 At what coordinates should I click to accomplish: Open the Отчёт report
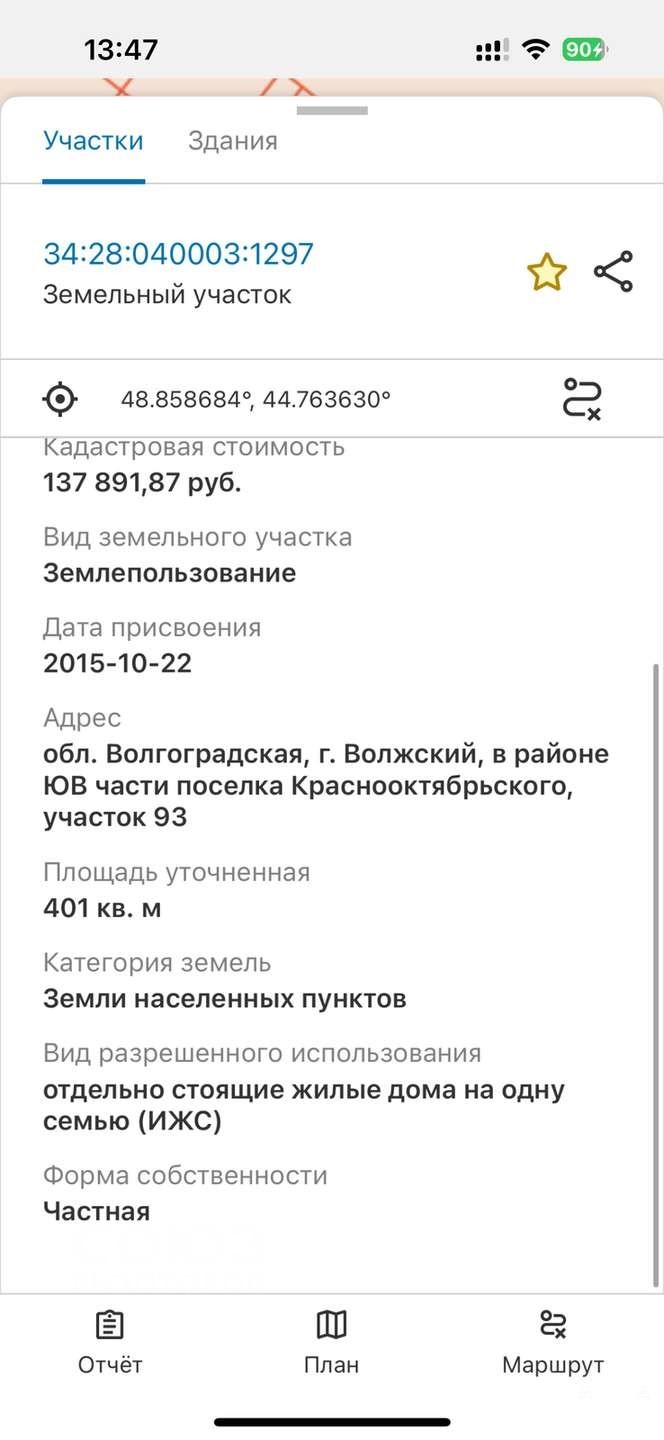(x=110, y=1344)
